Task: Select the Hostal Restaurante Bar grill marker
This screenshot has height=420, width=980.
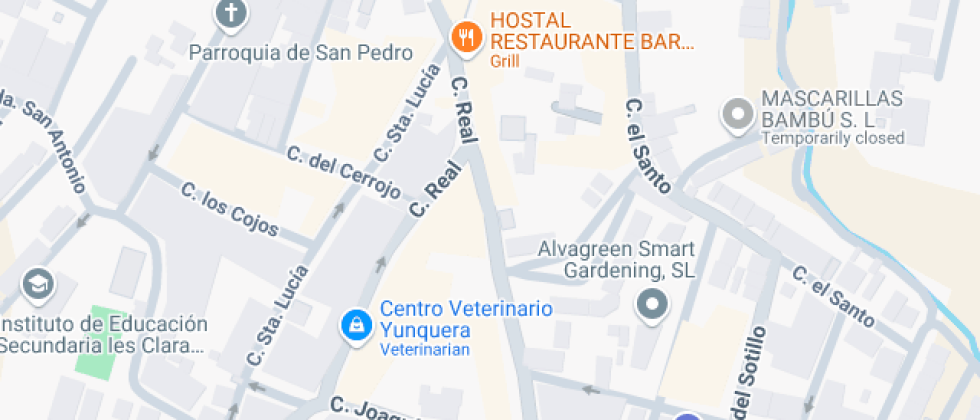Action: tap(466, 39)
